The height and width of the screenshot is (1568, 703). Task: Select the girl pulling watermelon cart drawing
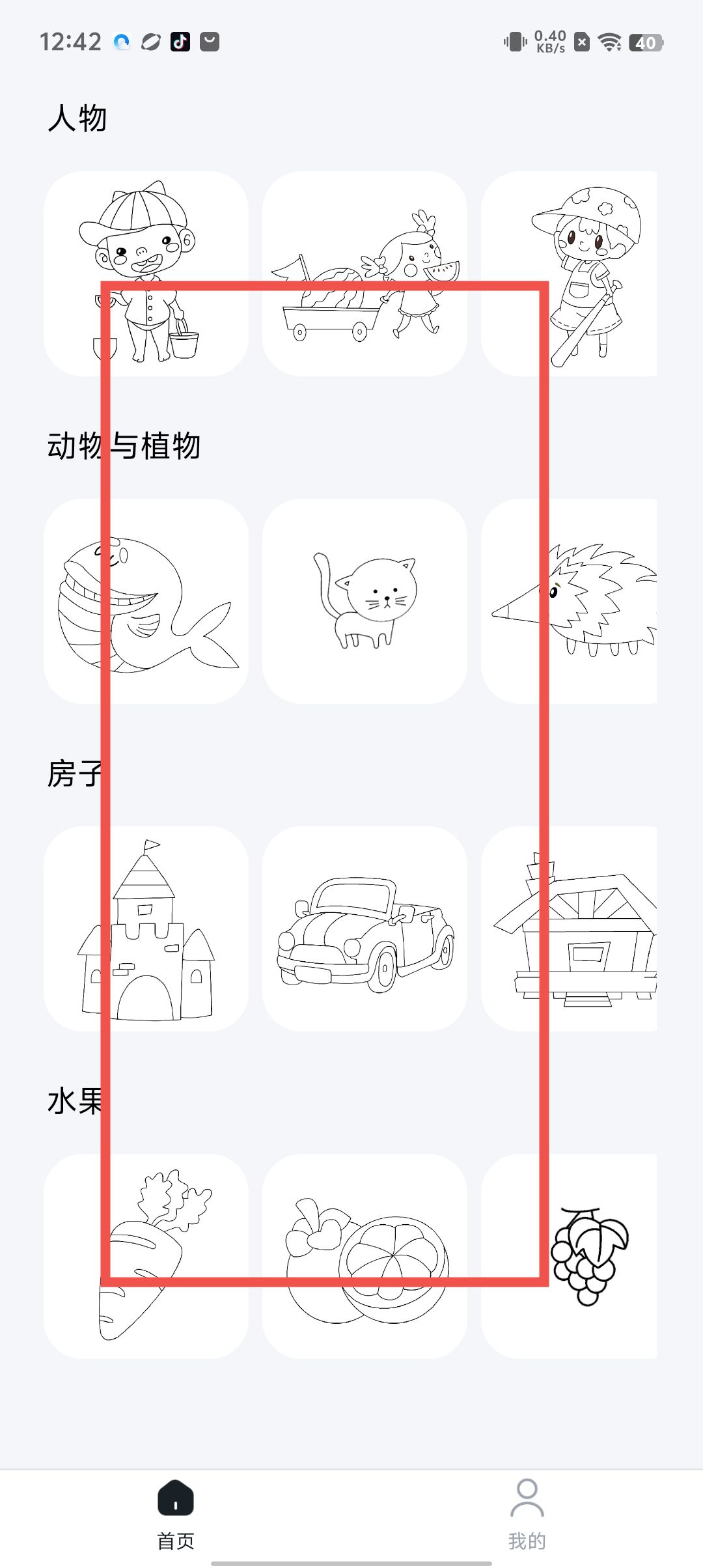[365, 273]
